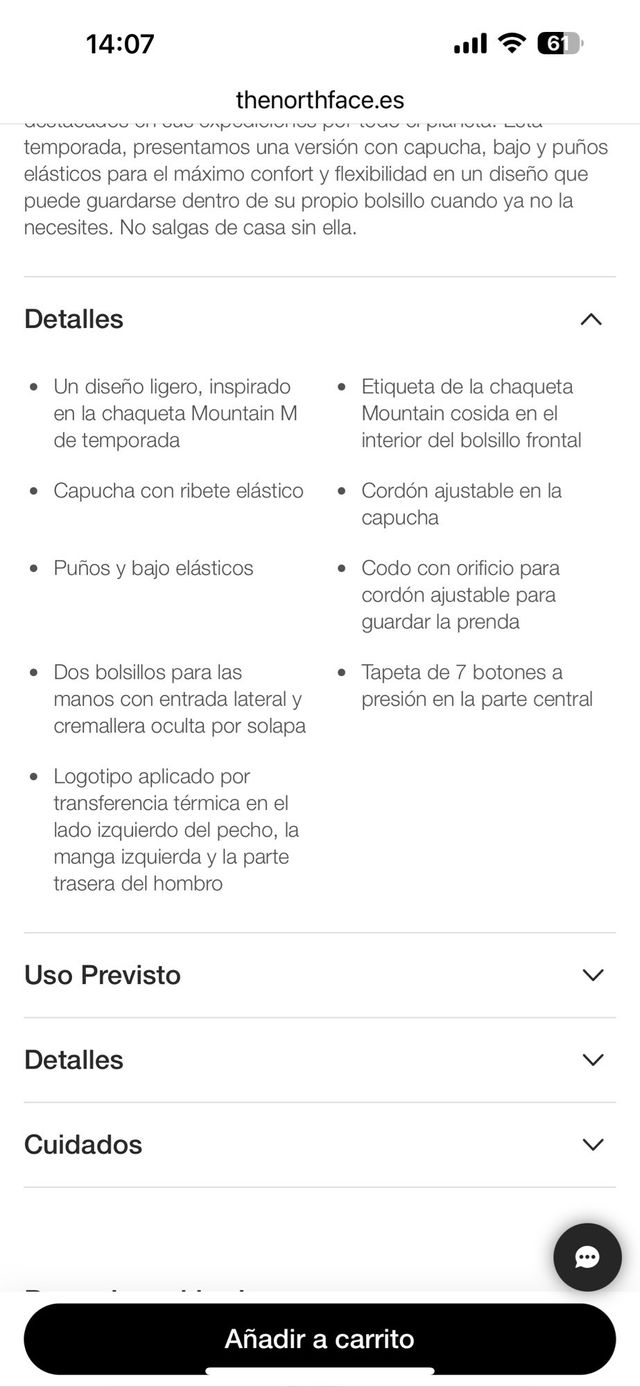The image size is (640, 1387).
Task: Expand the Cuidados section
Action: tap(592, 1145)
